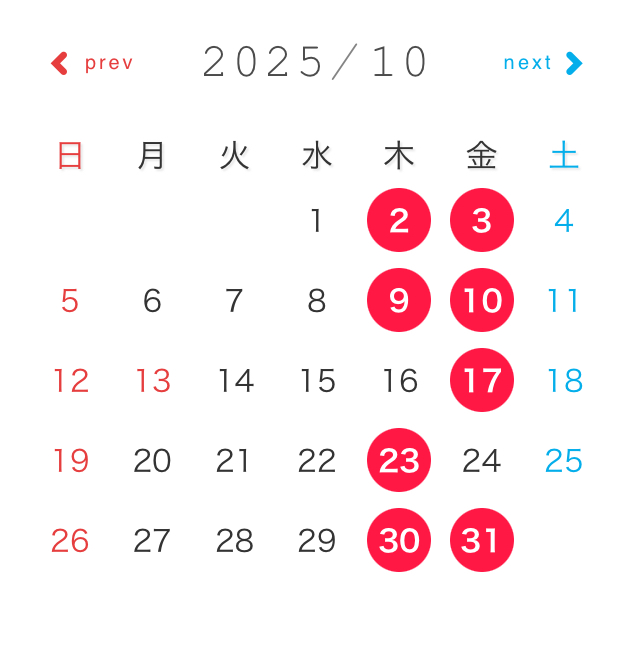Go to the next month with next
This screenshot has width=630, height=652.
pyautogui.click(x=542, y=63)
